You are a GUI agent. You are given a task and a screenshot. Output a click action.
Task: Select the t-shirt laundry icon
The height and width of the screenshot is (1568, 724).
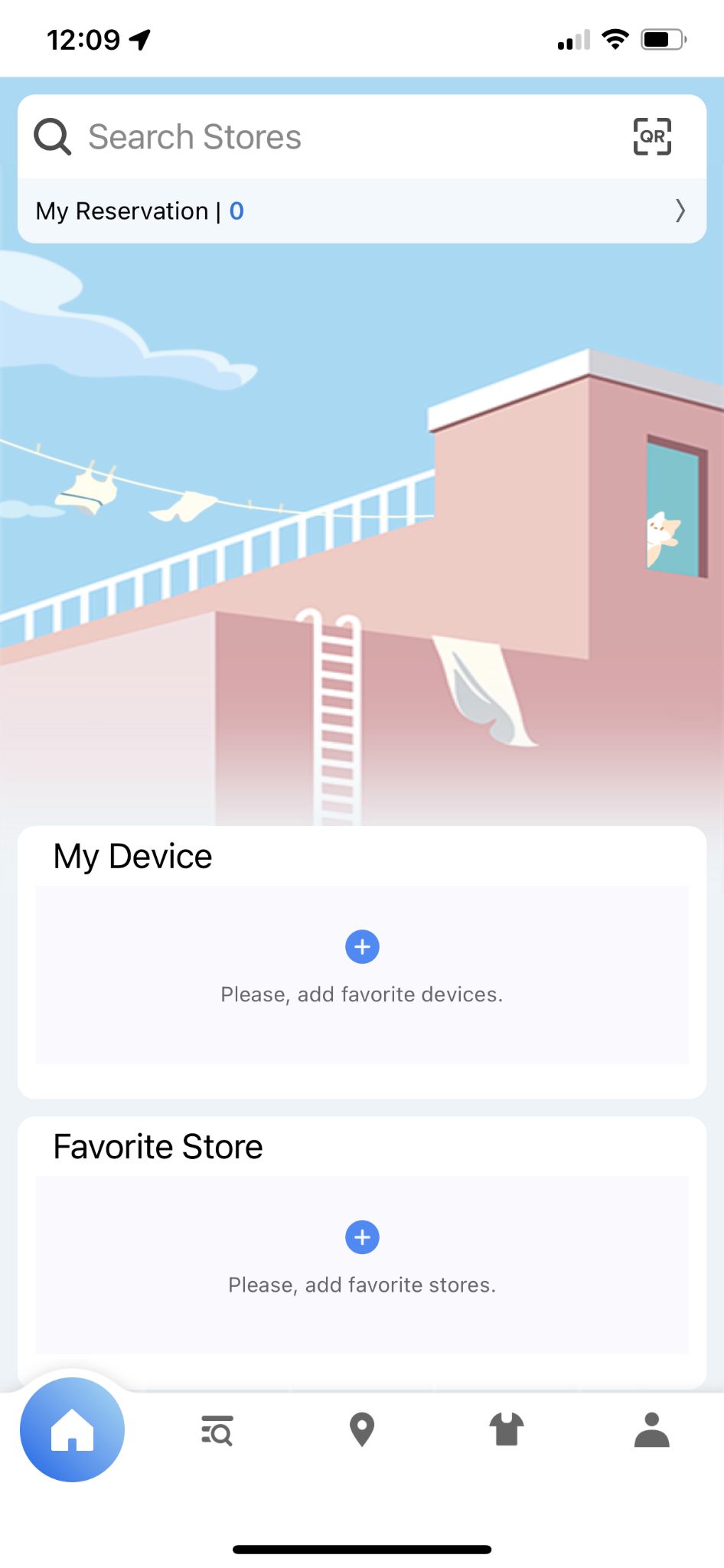[507, 1430]
